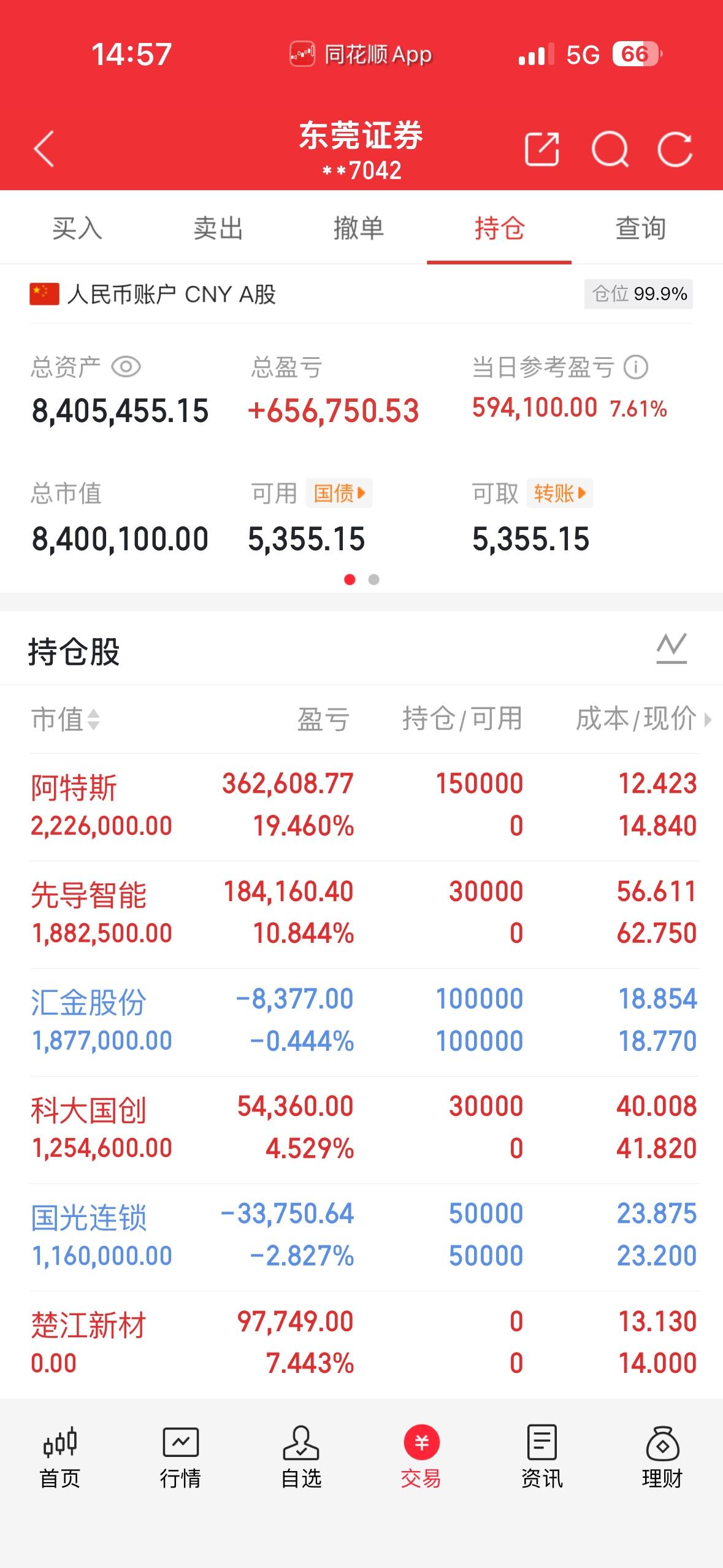The height and width of the screenshot is (1568, 723).
Task: Toggle asset visibility with the eye icon
Action: (126, 367)
